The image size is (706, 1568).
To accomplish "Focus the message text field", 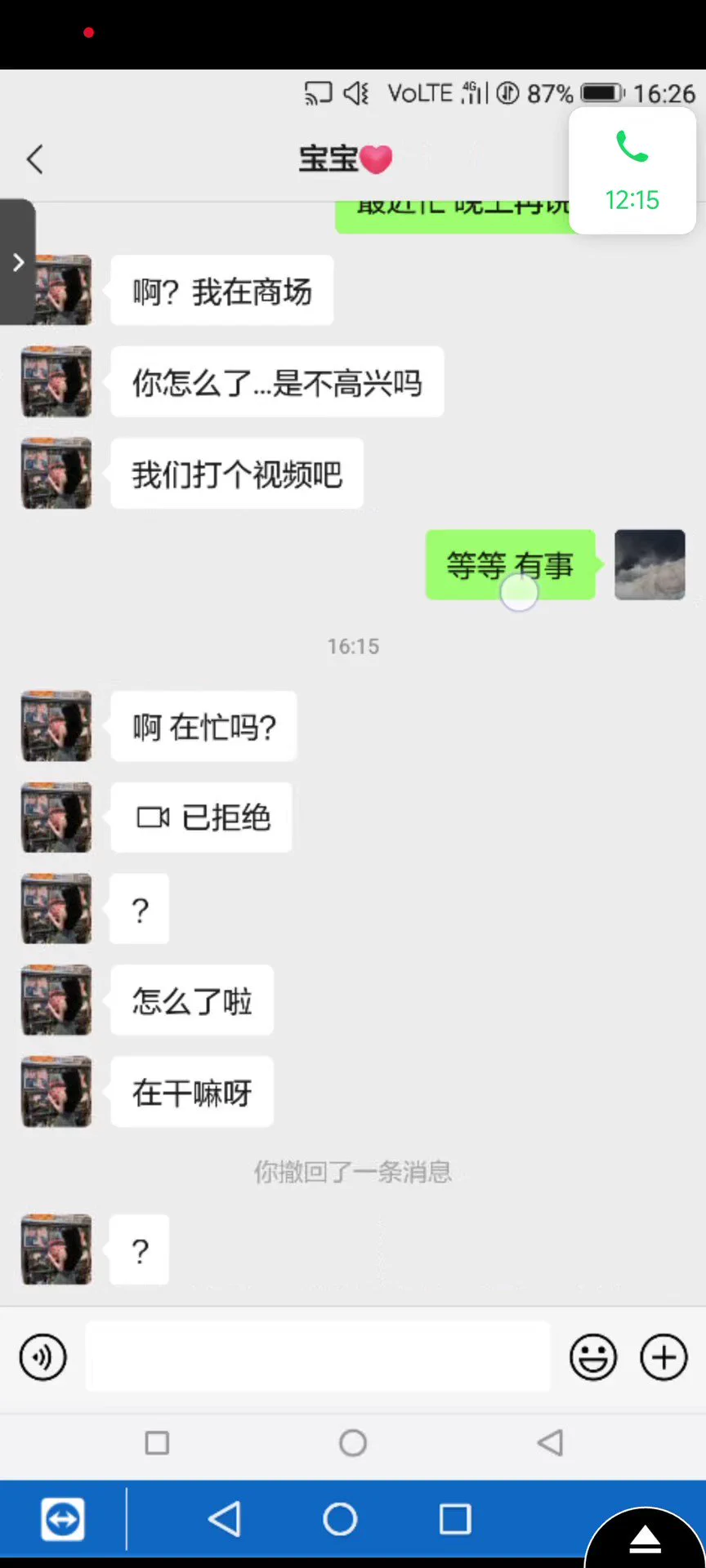I will 318,1357.
